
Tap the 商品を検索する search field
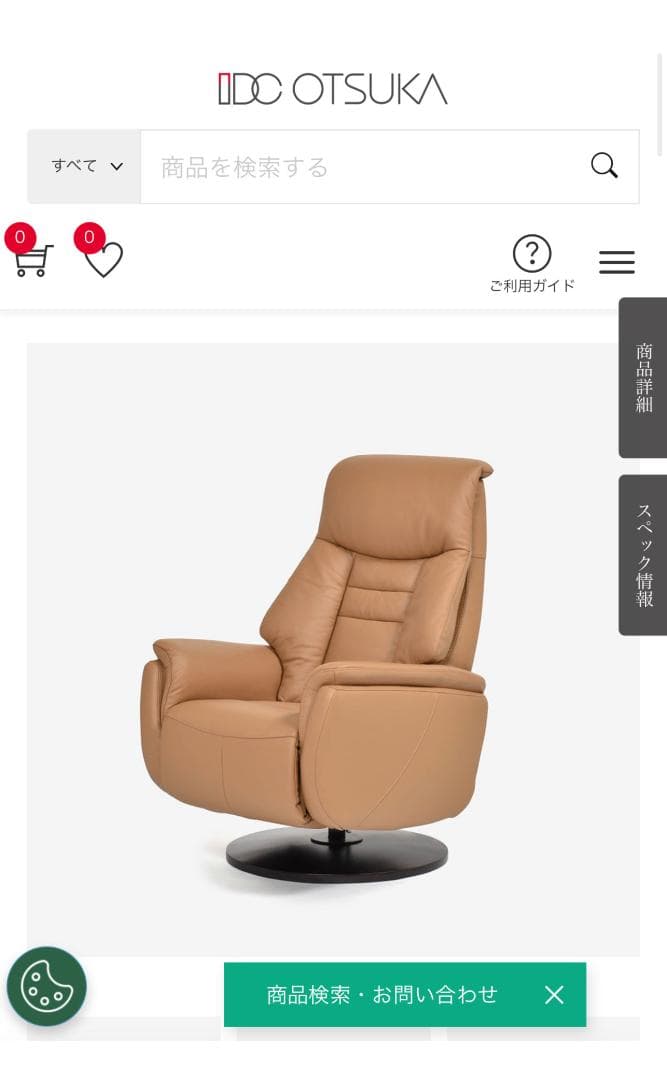pyautogui.click(x=360, y=167)
